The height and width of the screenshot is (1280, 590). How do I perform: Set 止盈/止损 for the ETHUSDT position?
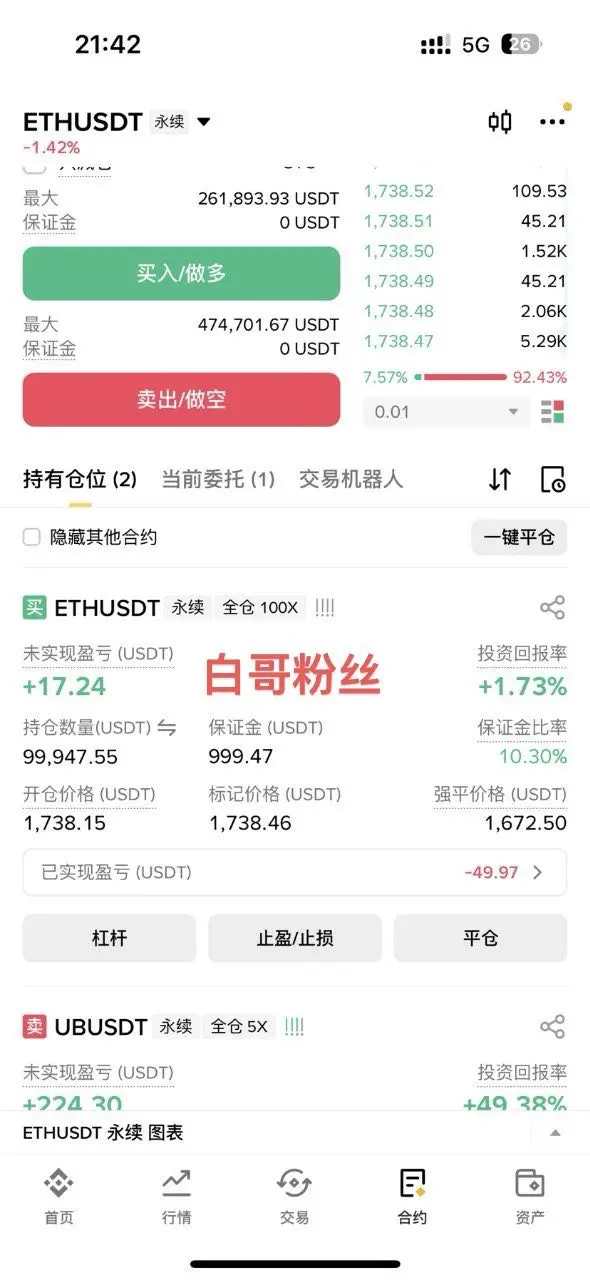pyautogui.click(x=295, y=938)
